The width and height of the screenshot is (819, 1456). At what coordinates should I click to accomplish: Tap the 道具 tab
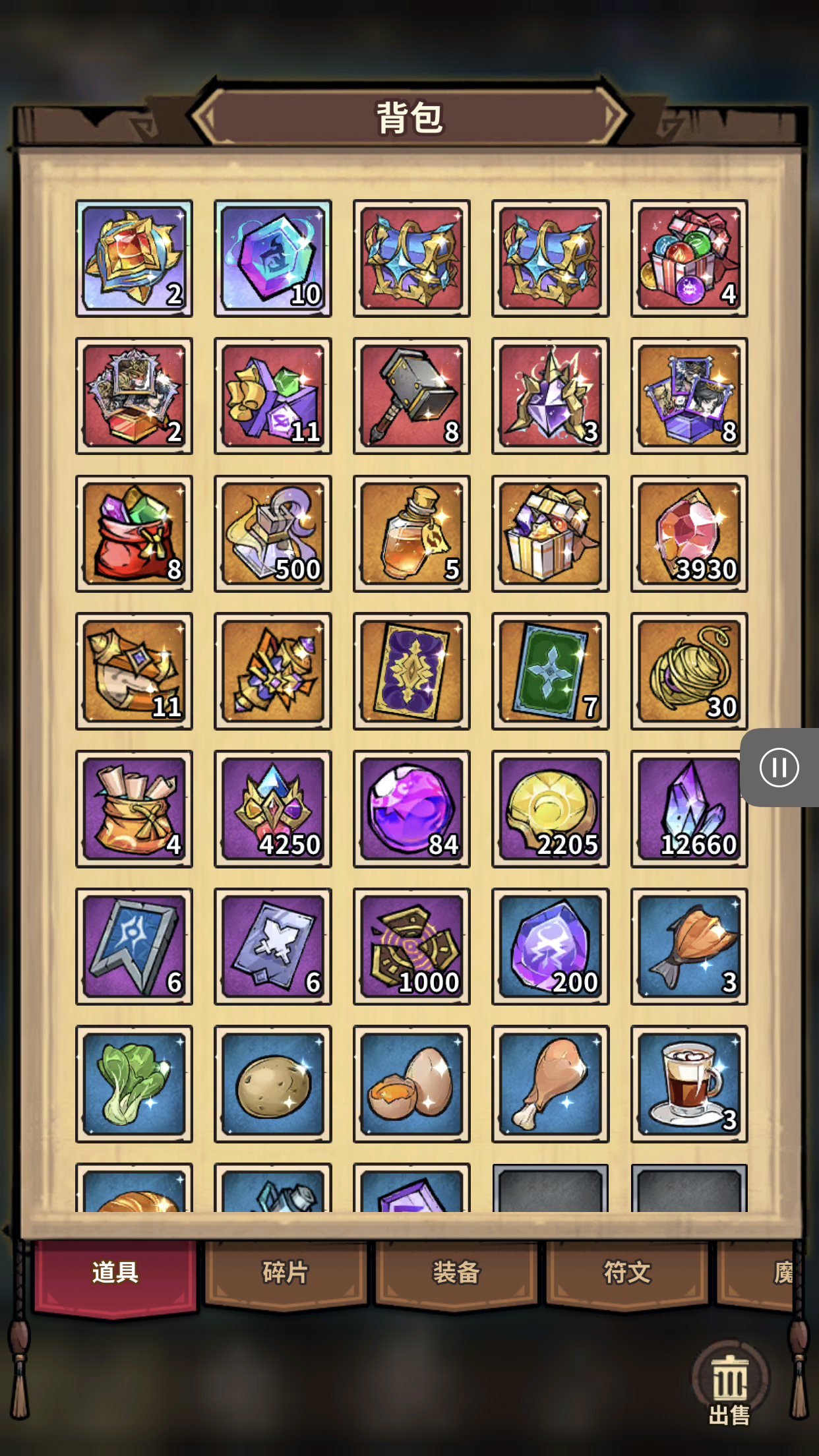115,1273
